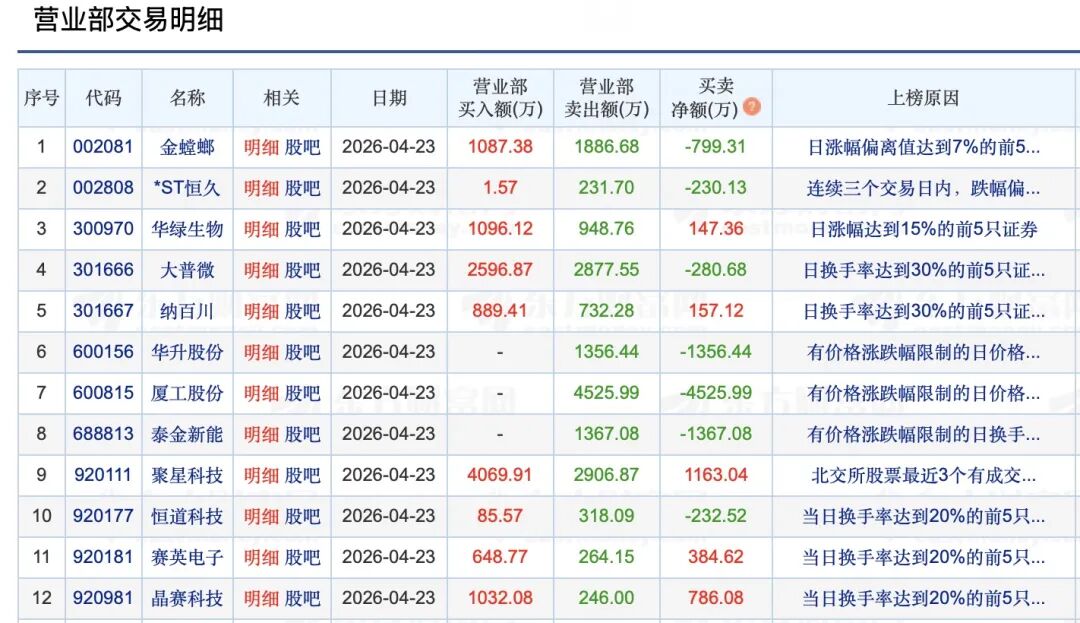The width and height of the screenshot is (1080, 623).
Task: Open 厦工股份 stock name link
Action: click(x=187, y=393)
